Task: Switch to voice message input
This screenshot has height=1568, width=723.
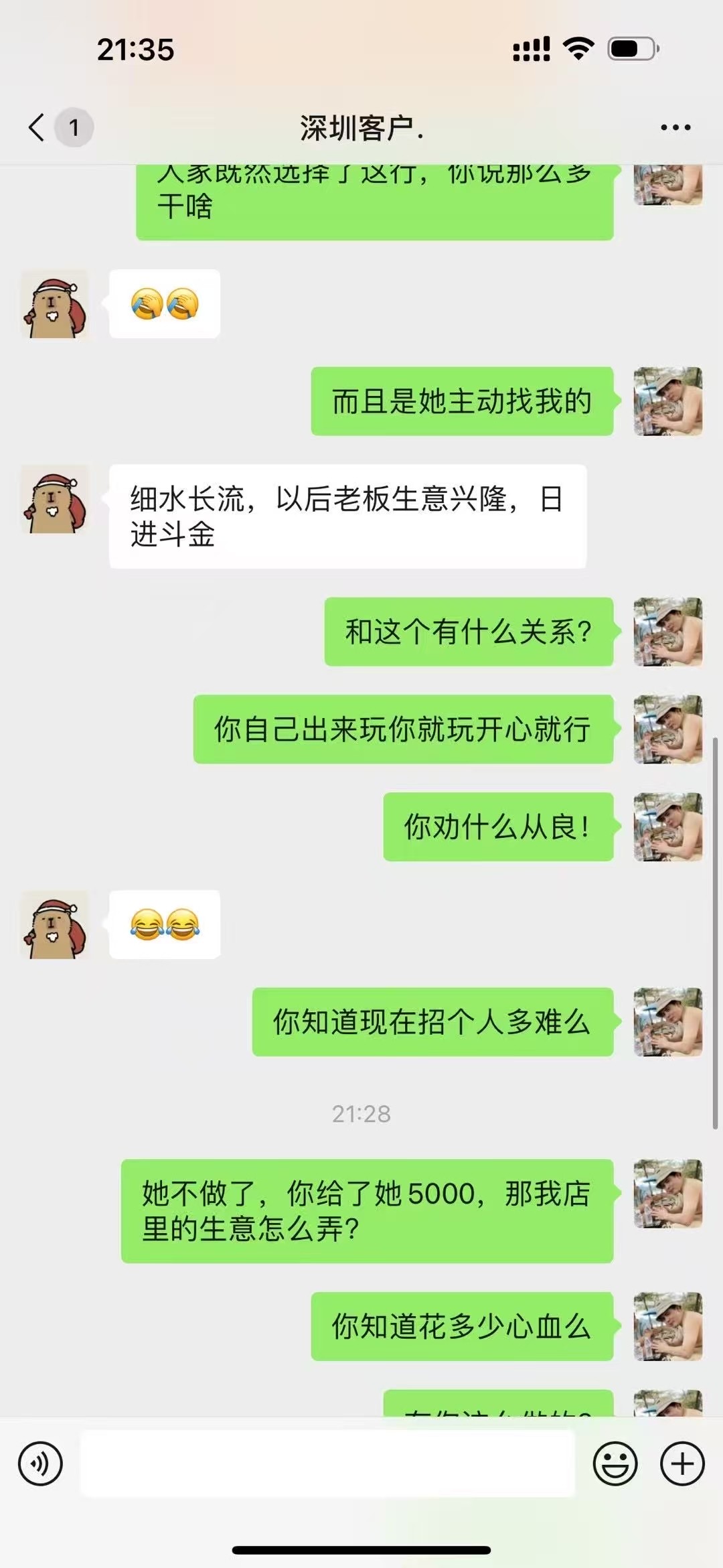Action: [x=40, y=1464]
